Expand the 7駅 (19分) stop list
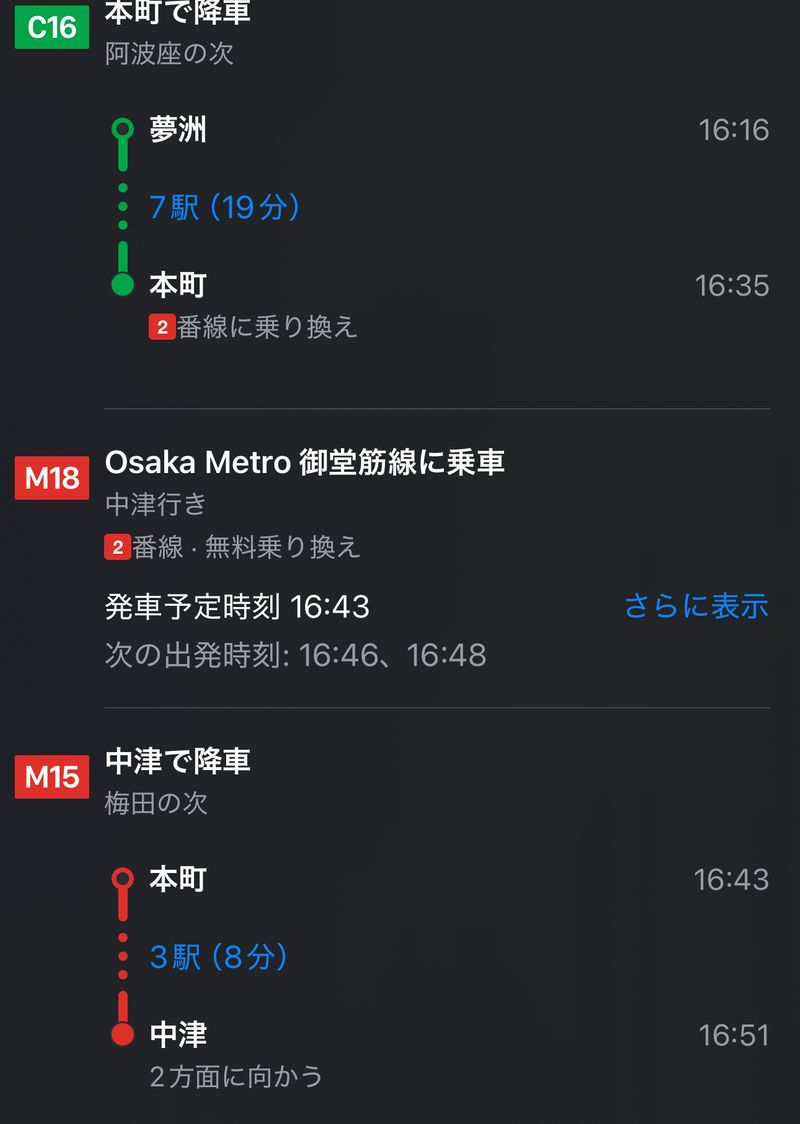The width and height of the screenshot is (800, 1124). pyautogui.click(x=225, y=208)
